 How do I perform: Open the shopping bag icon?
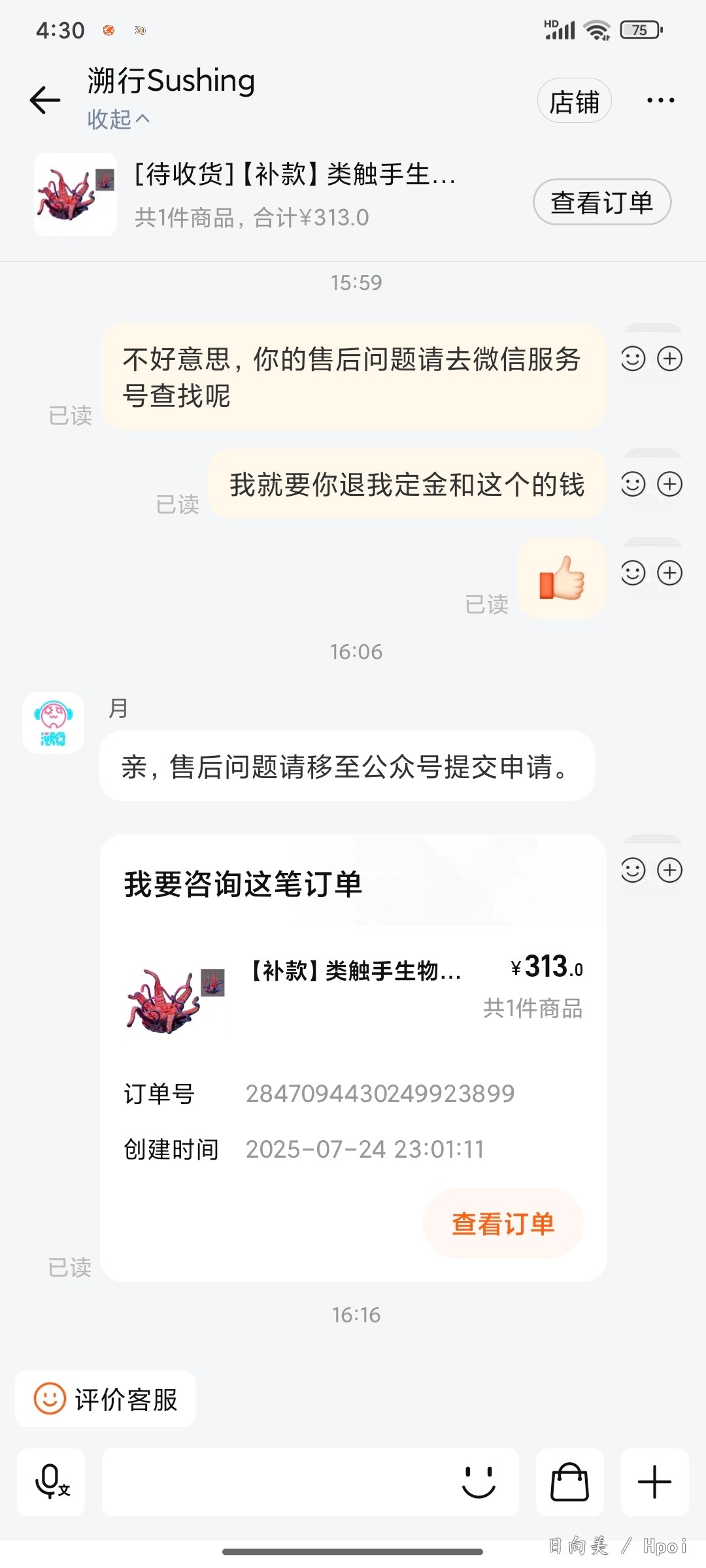click(569, 1481)
